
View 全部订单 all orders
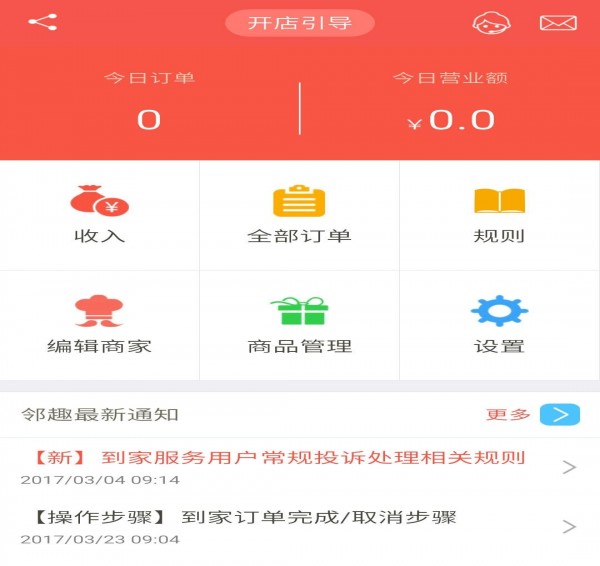click(299, 216)
